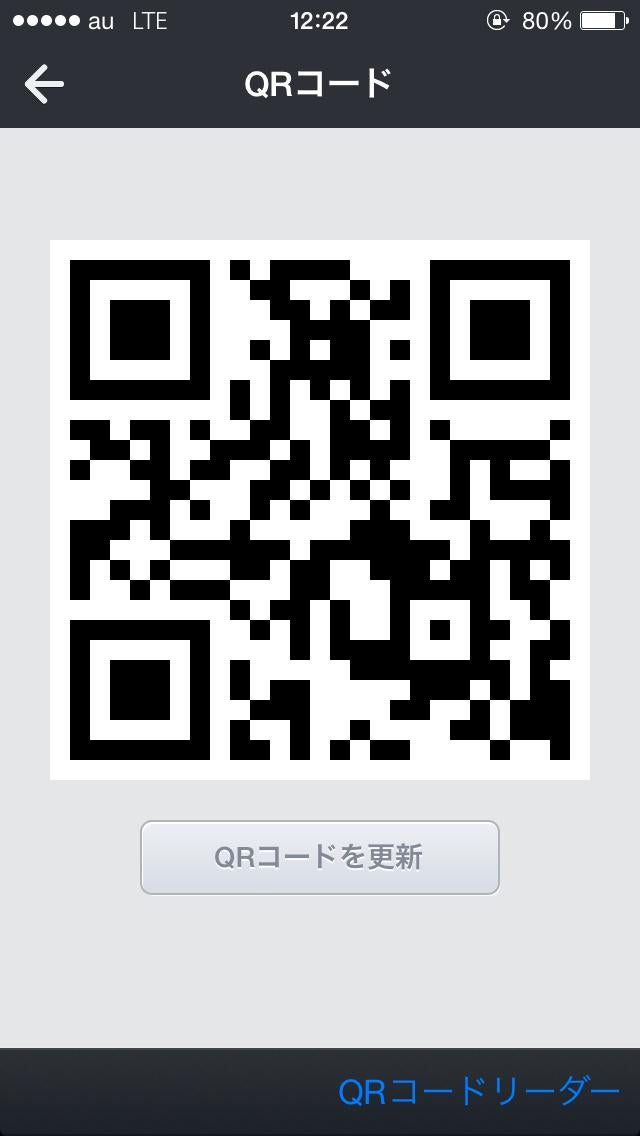Open the QRコードリーダー
This screenshot has width=640, height=1136.
click(x=479, y=1092)
